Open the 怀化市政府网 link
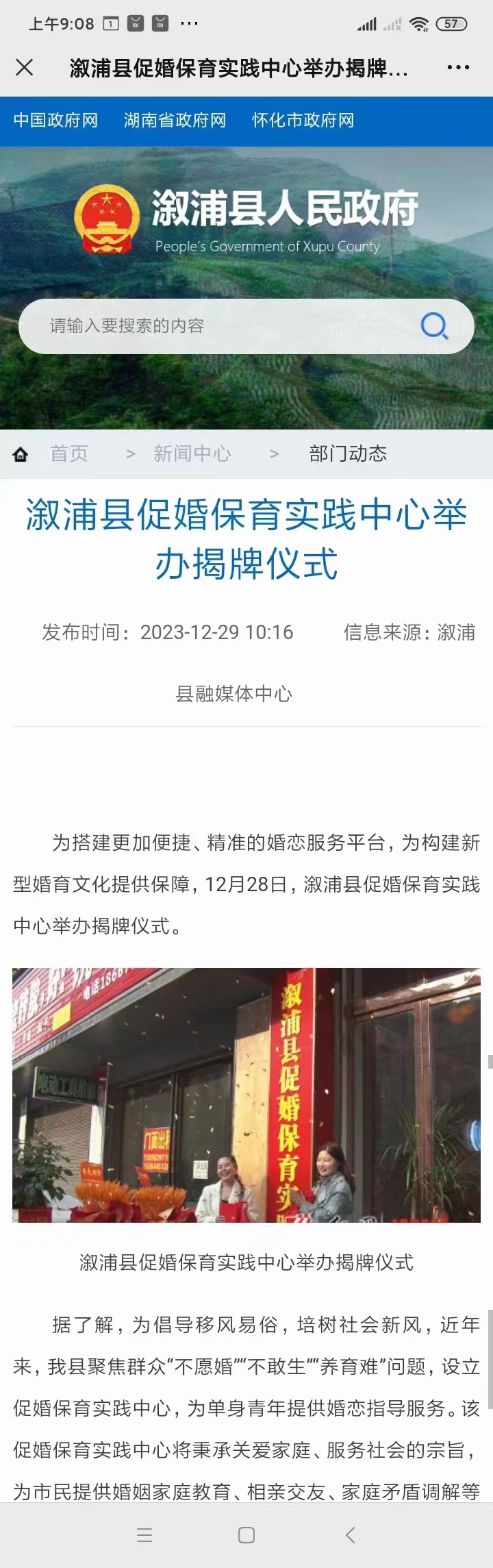This screenshot has width=493, height=1568. pos(303,121)
